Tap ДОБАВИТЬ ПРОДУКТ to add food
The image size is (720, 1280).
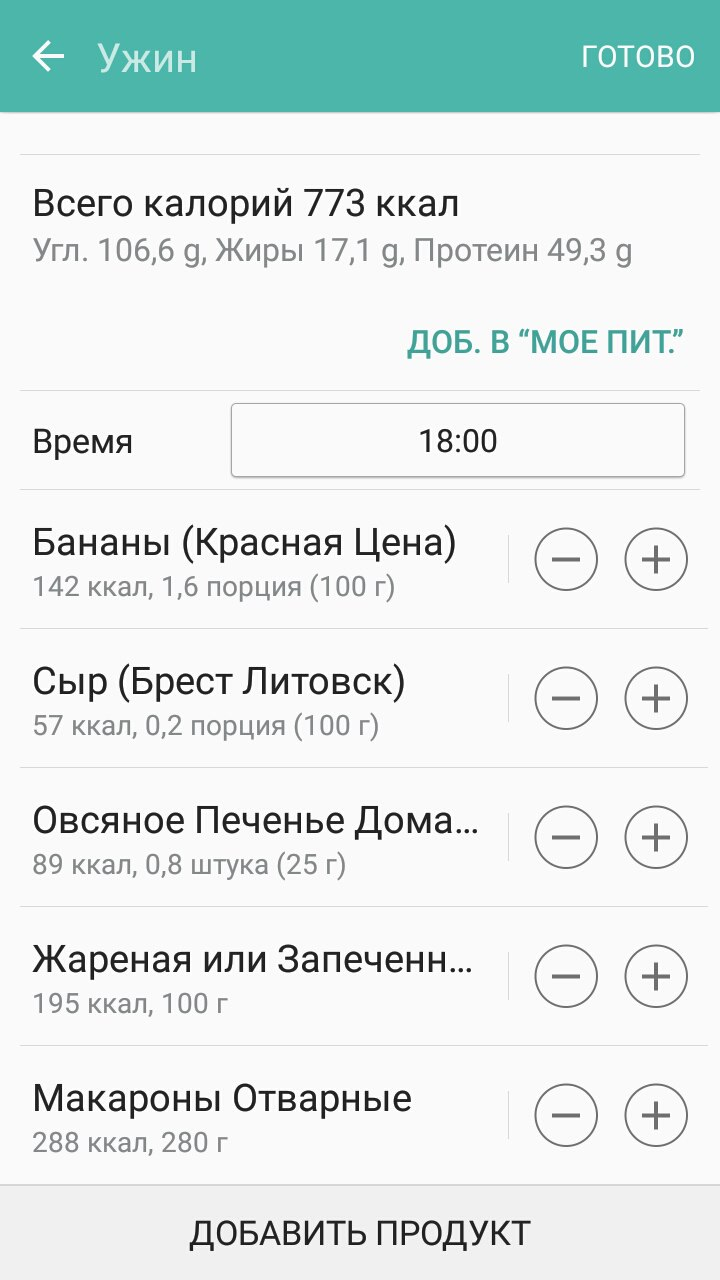click(360, 1233)
